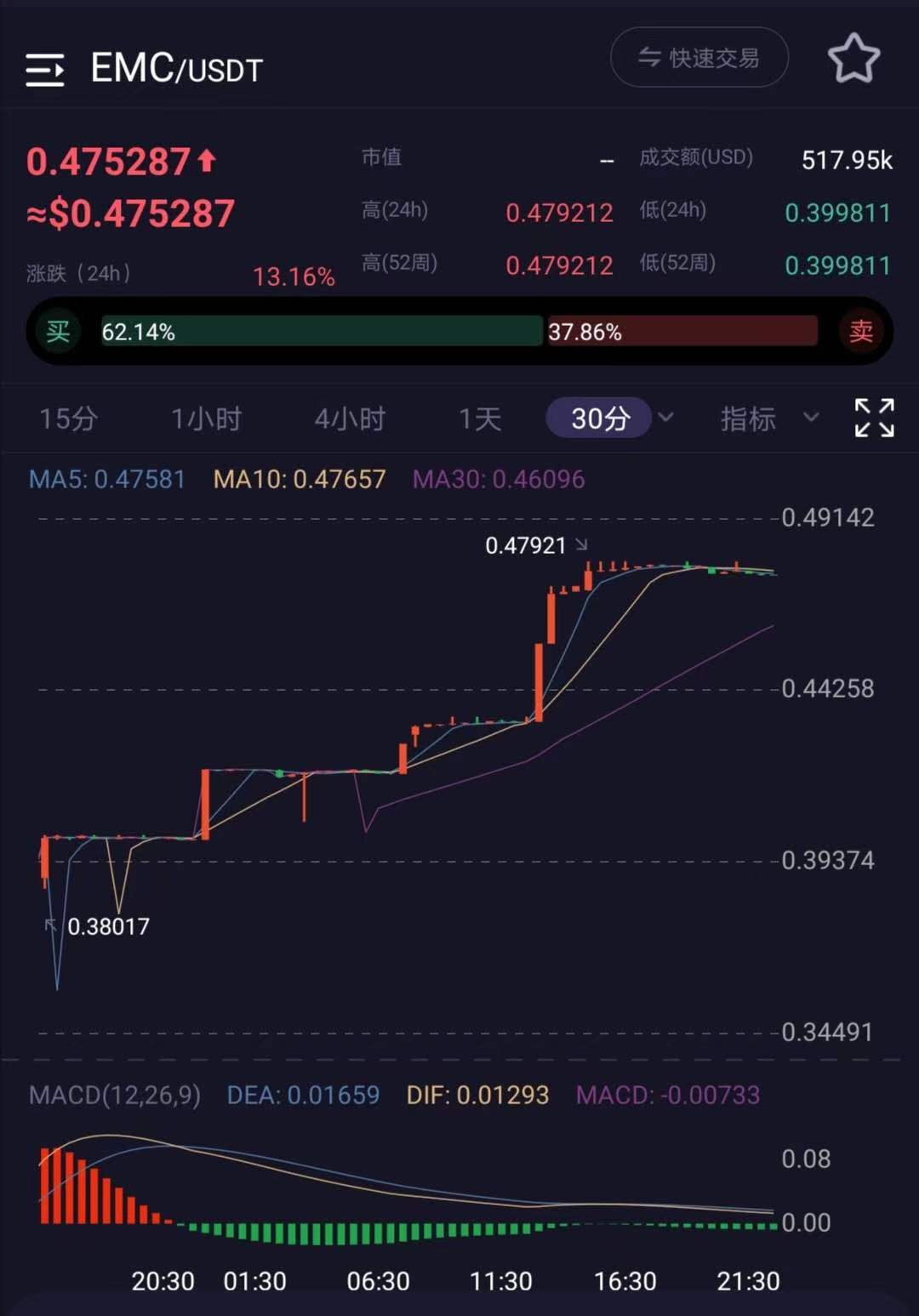Expand chart to fullscreen
The height and width of the screenshot is (1316, 919).
[x=874, y=418]
